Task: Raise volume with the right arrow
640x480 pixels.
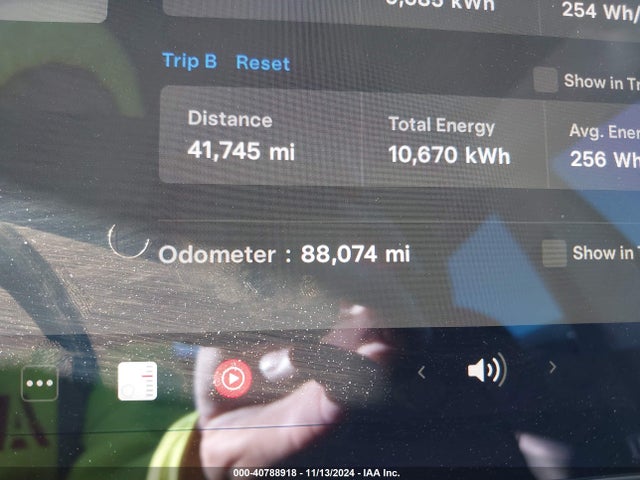Action: [552, 368]
